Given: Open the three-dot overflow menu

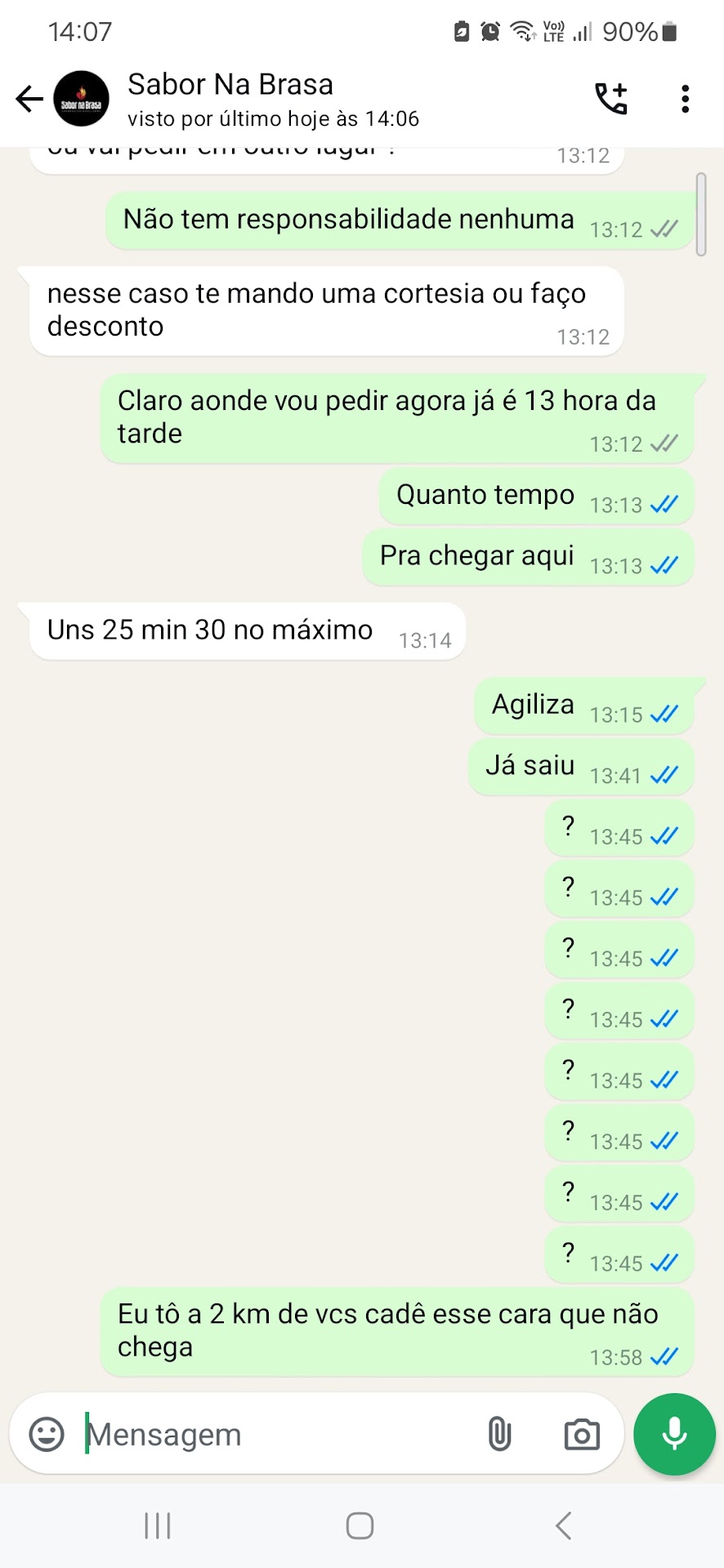Looking at the screenshot, I should (x=685, y=99).
